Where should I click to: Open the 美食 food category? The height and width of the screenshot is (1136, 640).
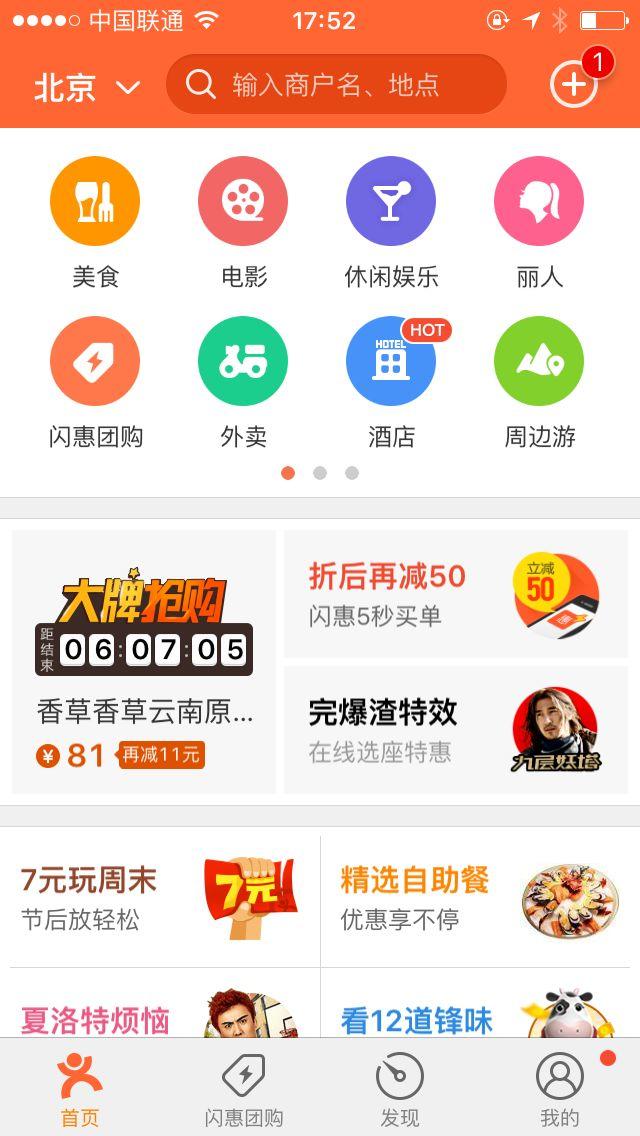click(x=95, y=223)
